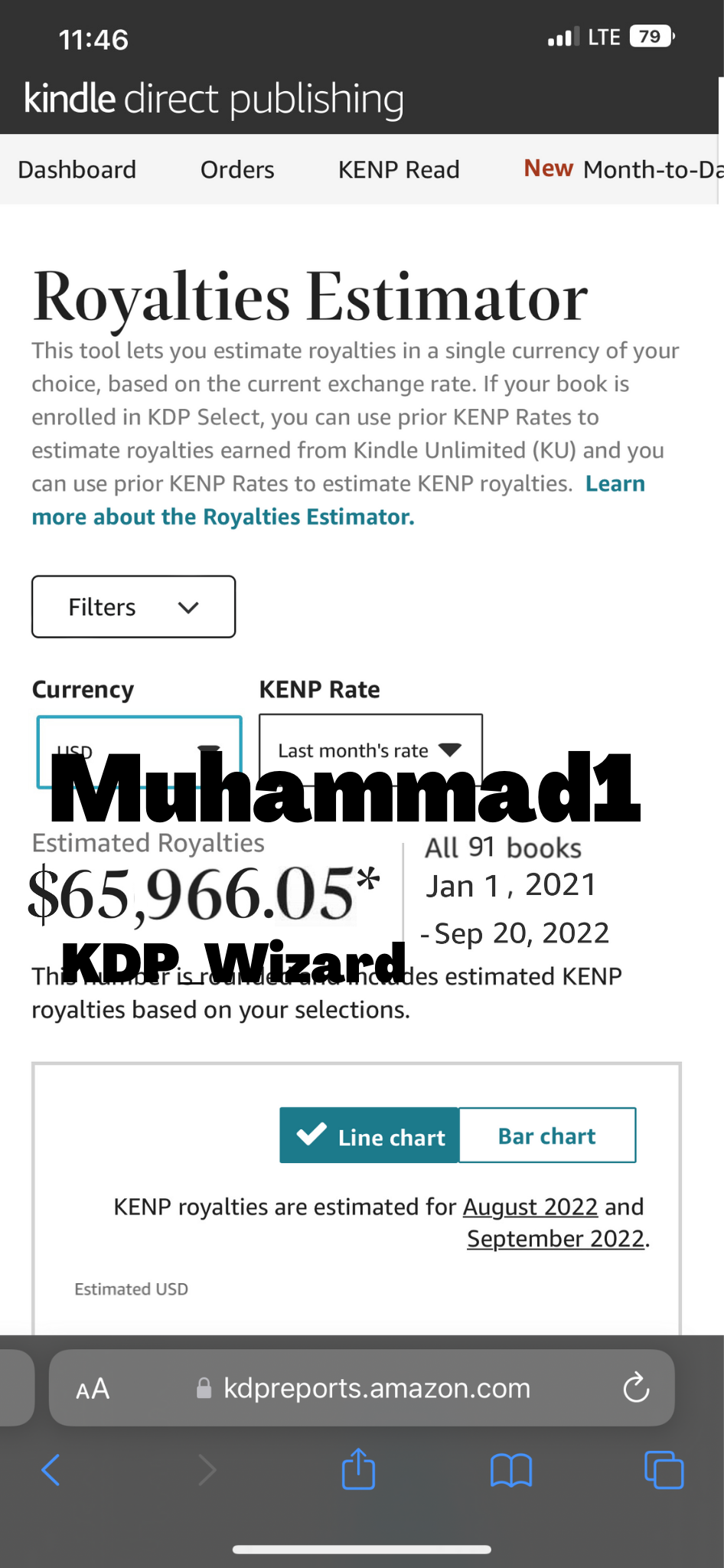Select the Line chart view
This screenshot has width=724, height=1568.
[x=370, y=1136]
